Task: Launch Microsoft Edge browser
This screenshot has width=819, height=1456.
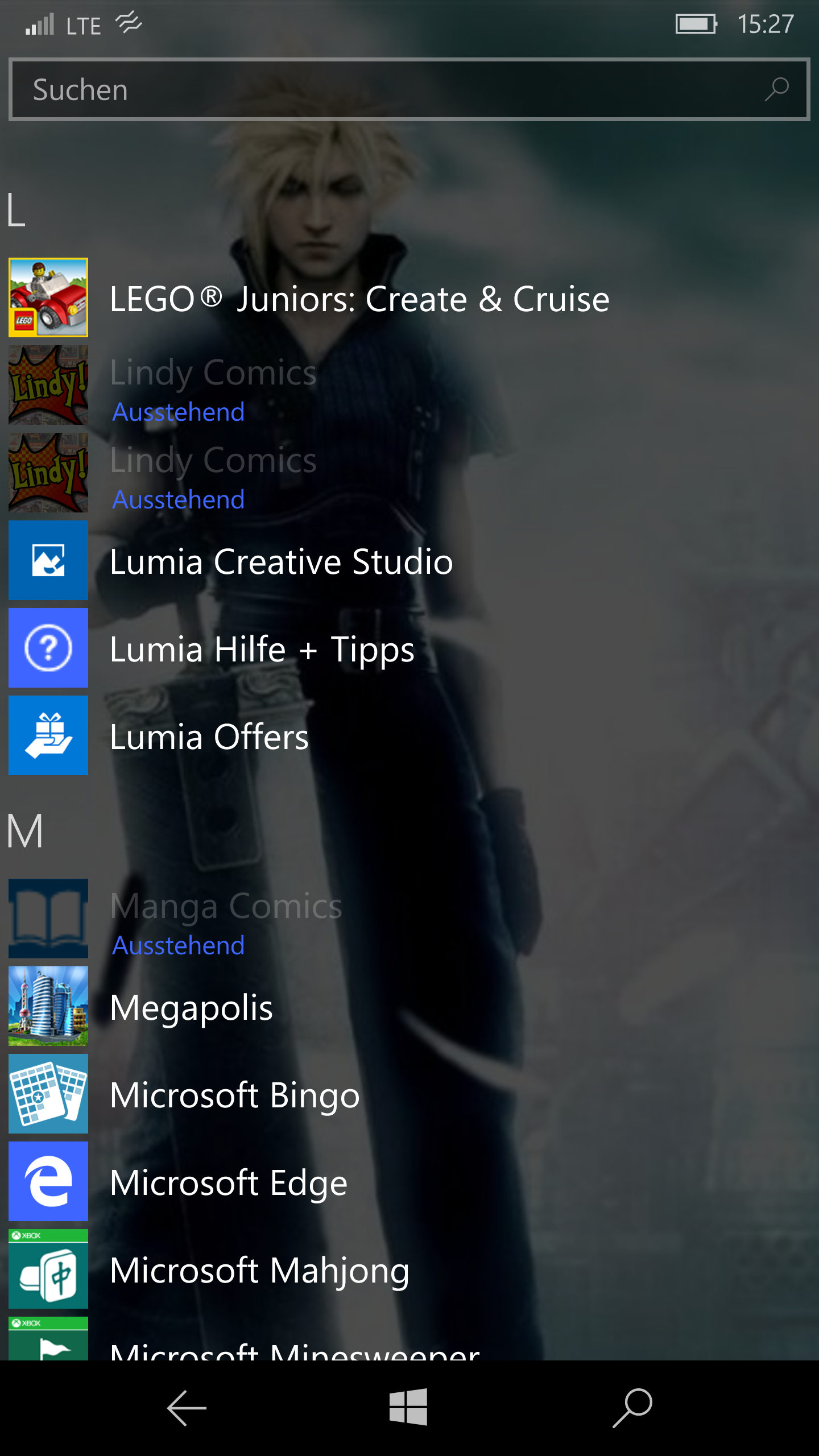Action: [x=409, y=1181]
